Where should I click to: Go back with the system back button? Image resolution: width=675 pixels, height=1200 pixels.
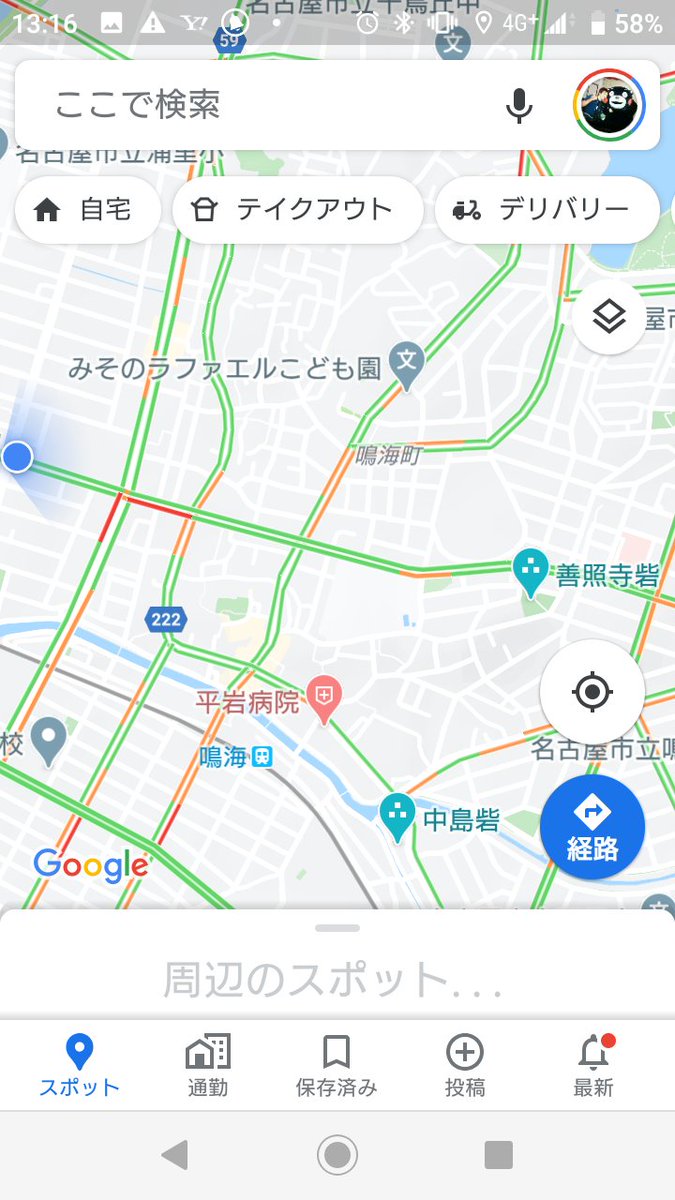(174, 1156)
